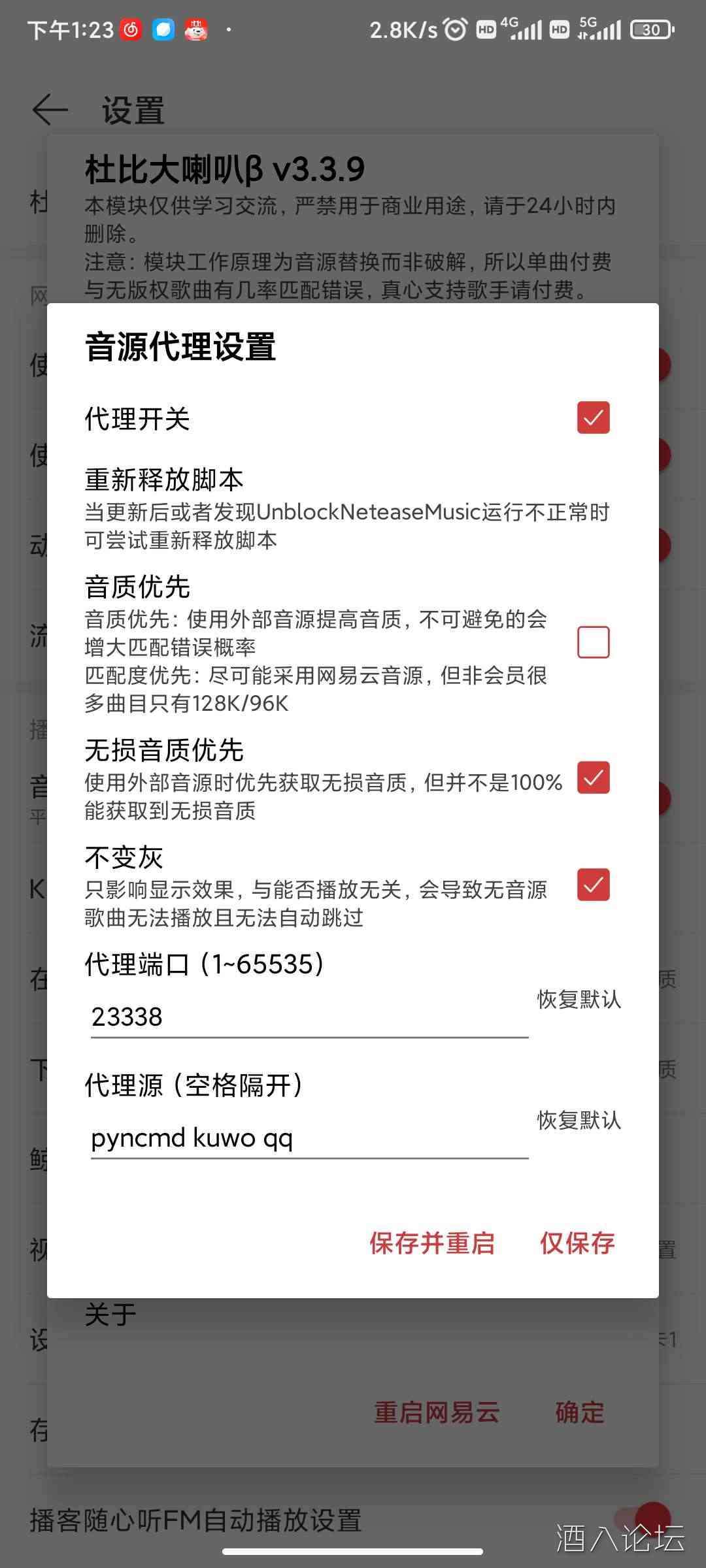706x1568 pixels.
Task: Restore default for 代理源
Action: [x=579, y=1120]
